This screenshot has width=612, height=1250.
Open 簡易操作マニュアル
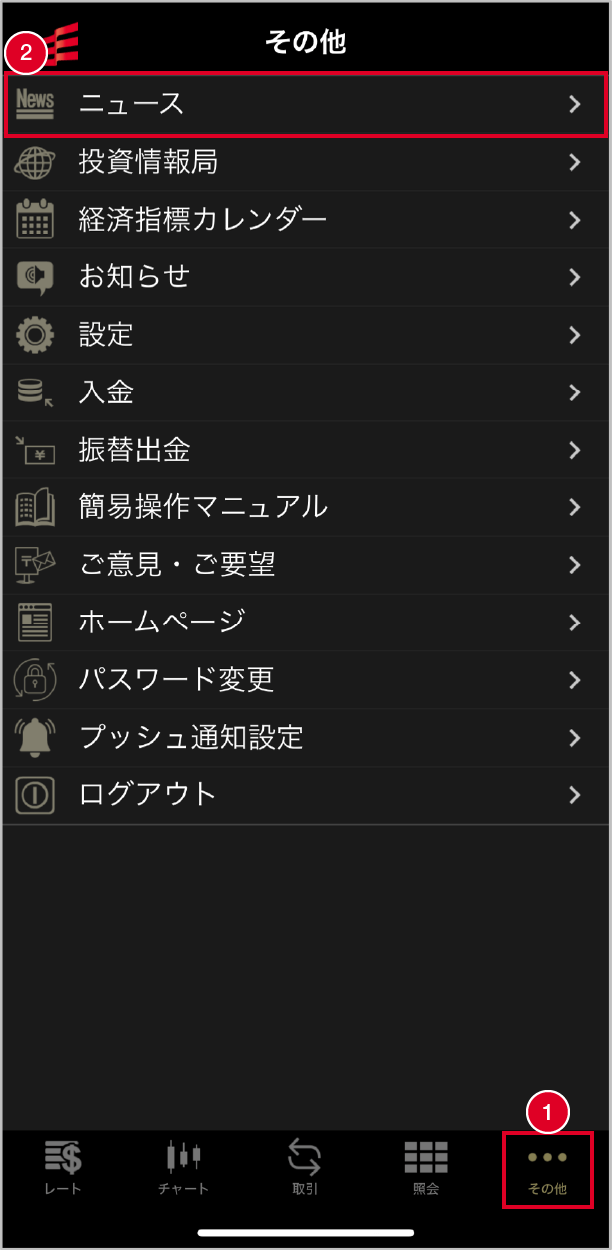(x=305, y=507)
